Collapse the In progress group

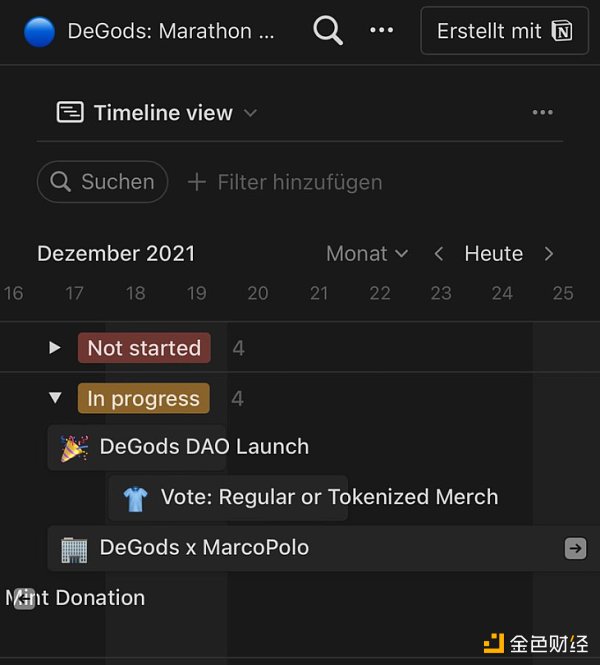55,398
